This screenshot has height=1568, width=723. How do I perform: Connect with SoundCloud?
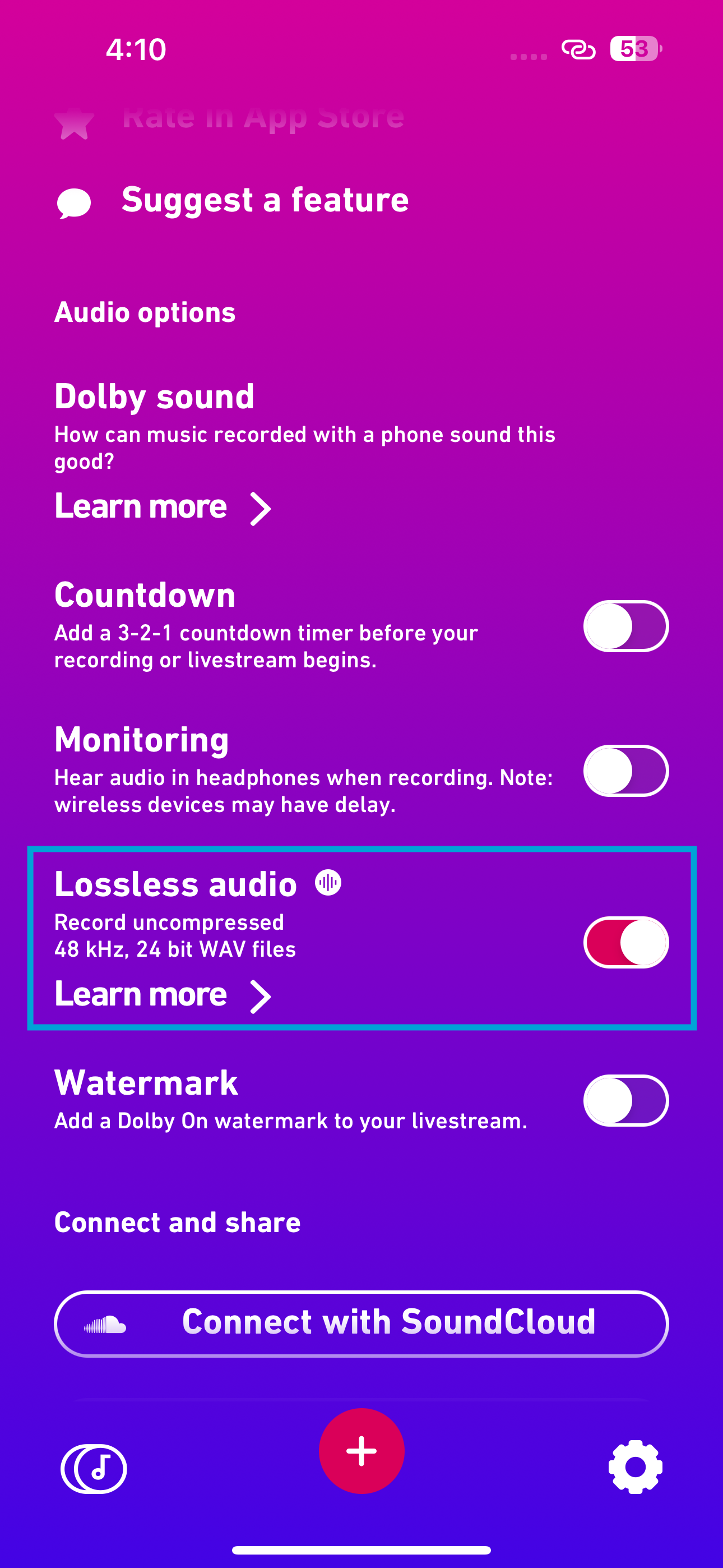pos(361,1323)
